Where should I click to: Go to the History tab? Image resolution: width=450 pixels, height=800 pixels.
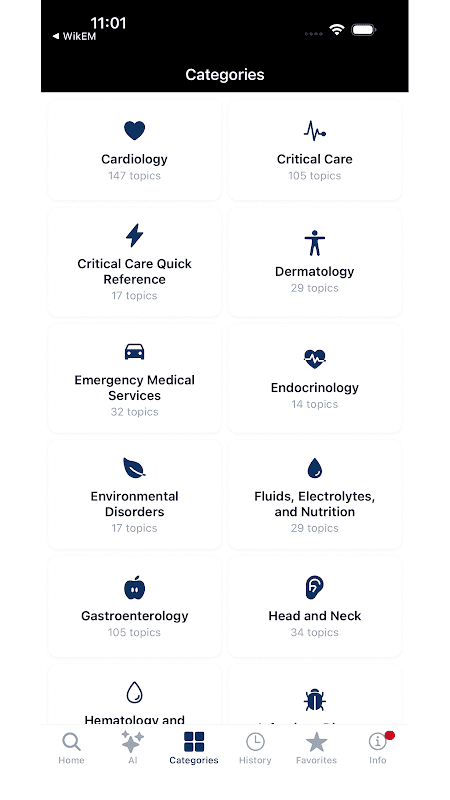tap(255, 748)
